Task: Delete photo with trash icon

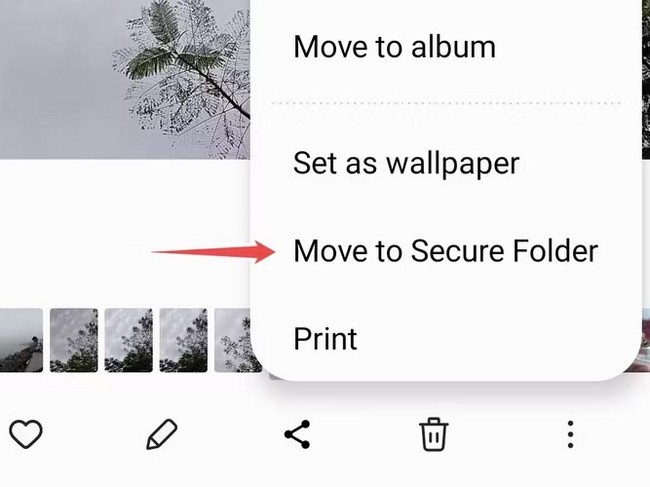Action: pos(433,434)
